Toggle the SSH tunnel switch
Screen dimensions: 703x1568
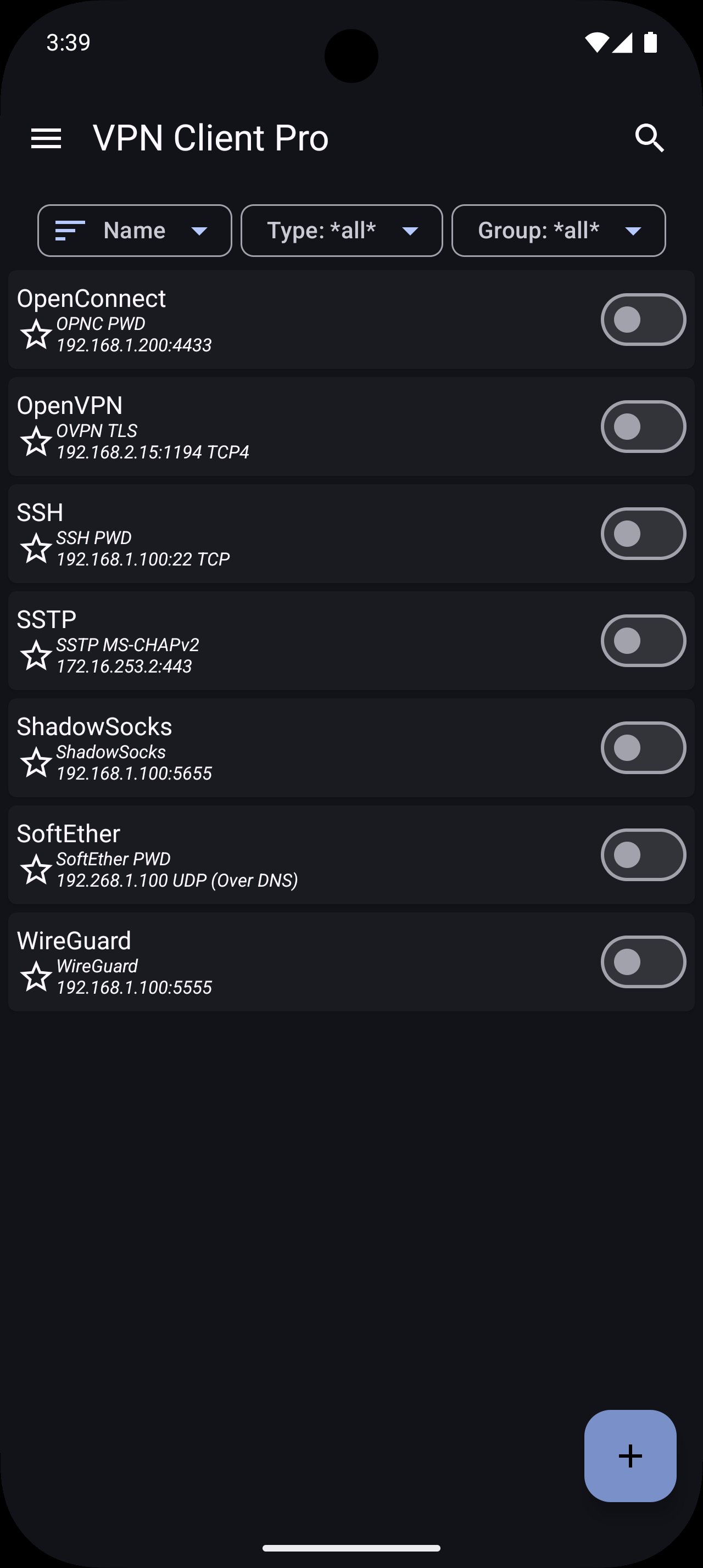click(643, 534)
